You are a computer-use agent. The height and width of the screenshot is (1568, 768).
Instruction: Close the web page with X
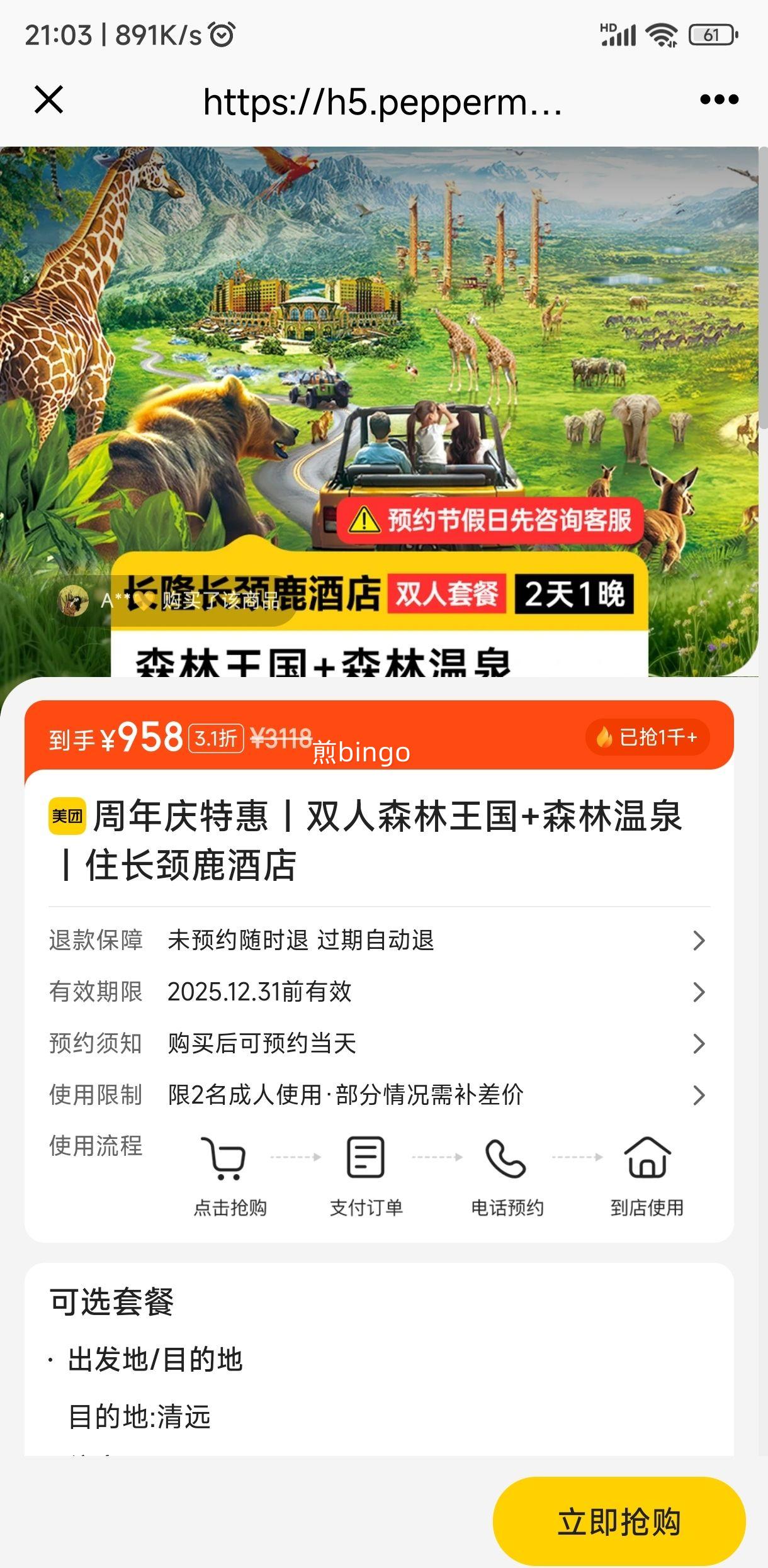click(x=48, y=100)
